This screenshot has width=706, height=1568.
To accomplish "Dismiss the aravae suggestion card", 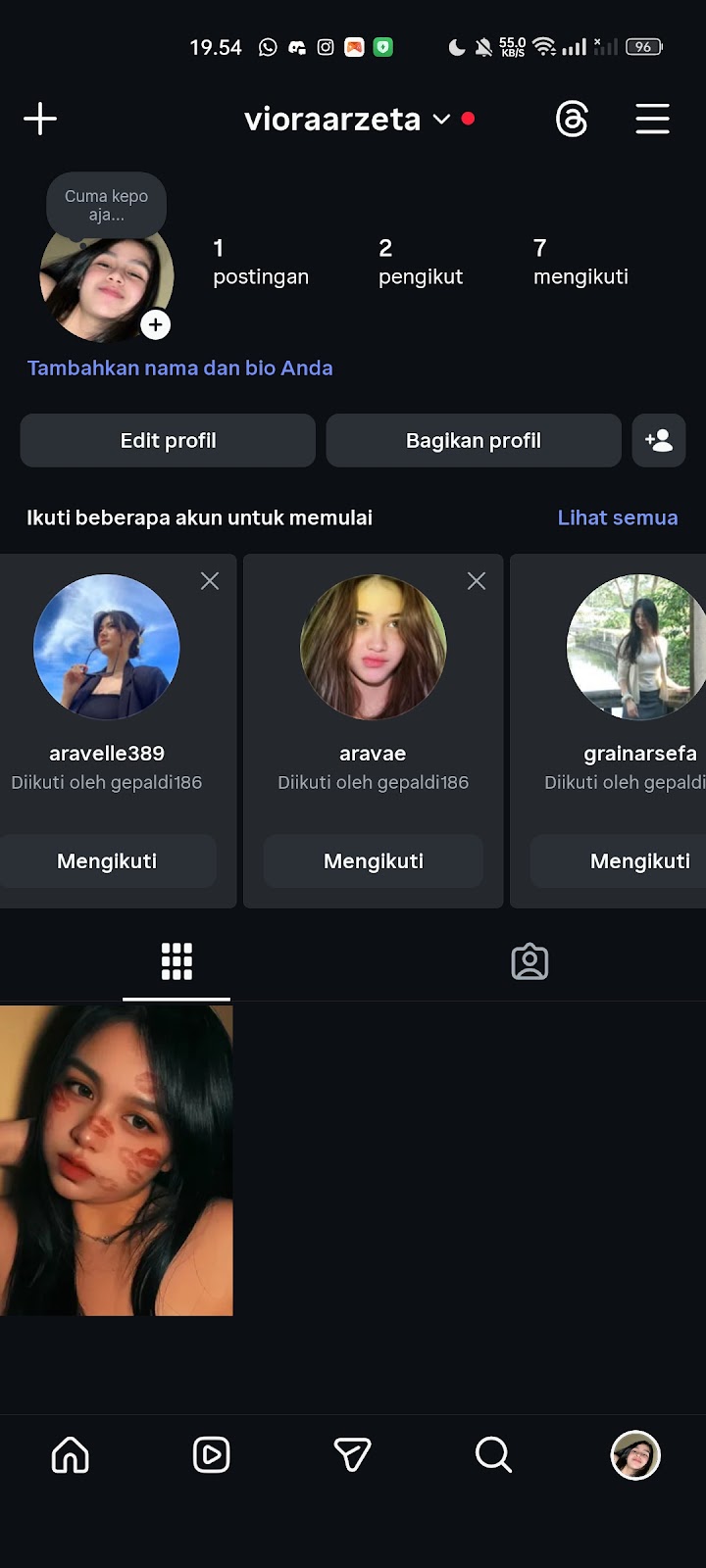I will (477, 581).
